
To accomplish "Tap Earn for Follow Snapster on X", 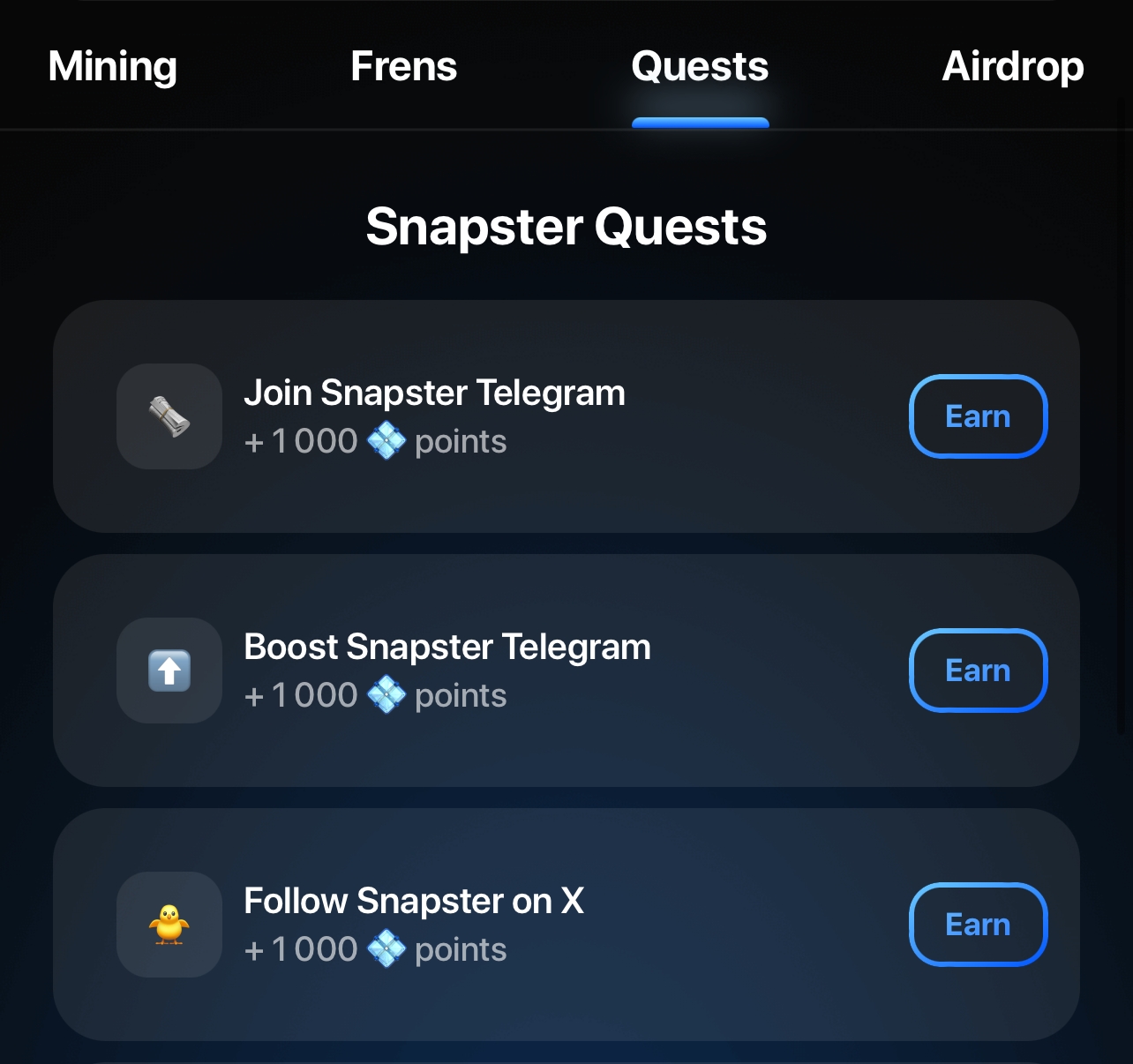I will [978, 925].
